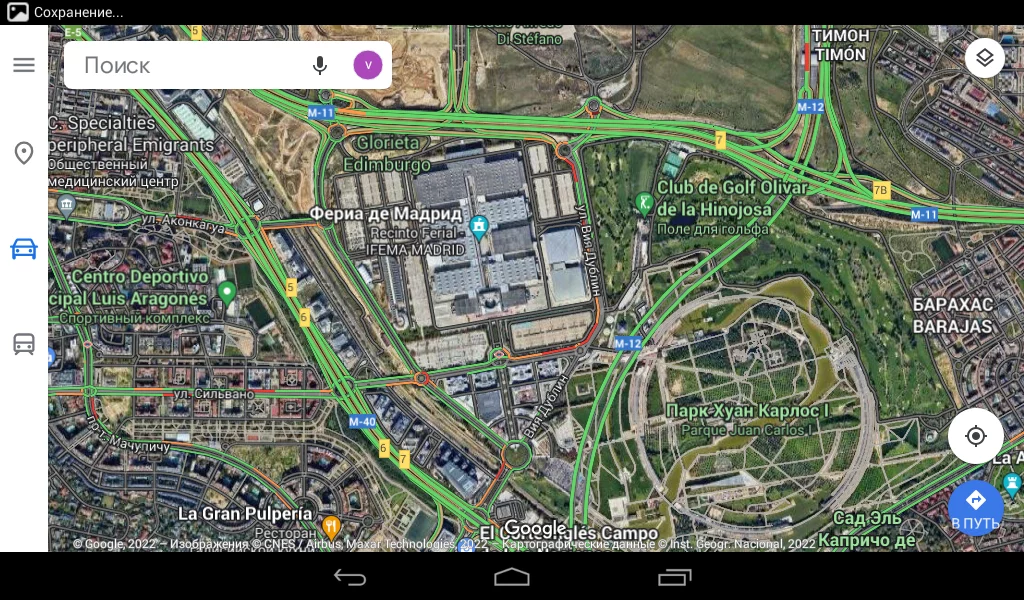Screen dimensions: 1024x600
Task: Center the map on my location
Action: (x=975, y=436)
